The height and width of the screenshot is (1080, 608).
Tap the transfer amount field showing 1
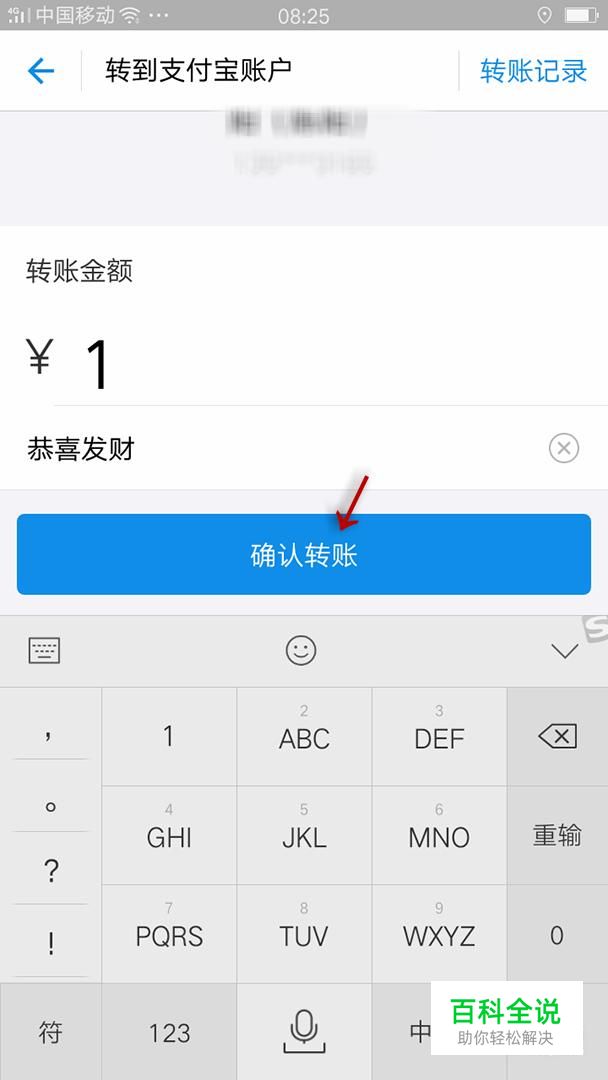tap(324, 364)
